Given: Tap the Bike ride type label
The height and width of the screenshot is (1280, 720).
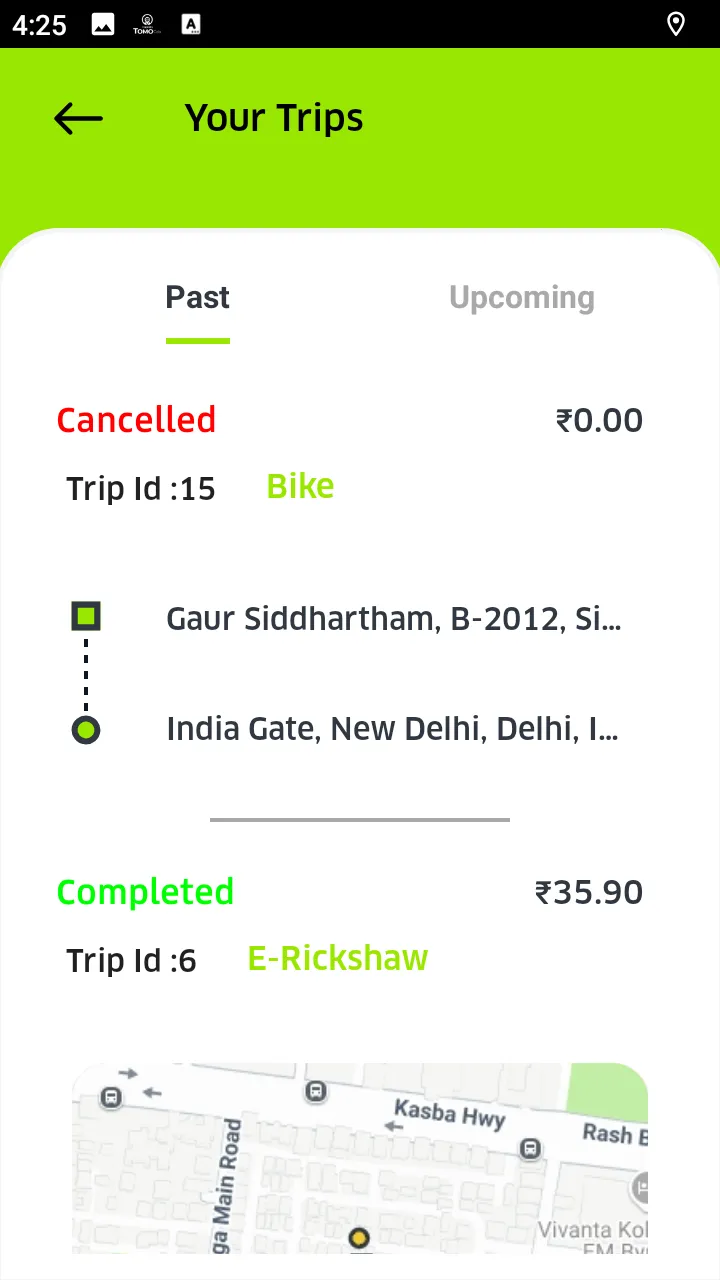Looking at the screenshot, I should [299, 486].
